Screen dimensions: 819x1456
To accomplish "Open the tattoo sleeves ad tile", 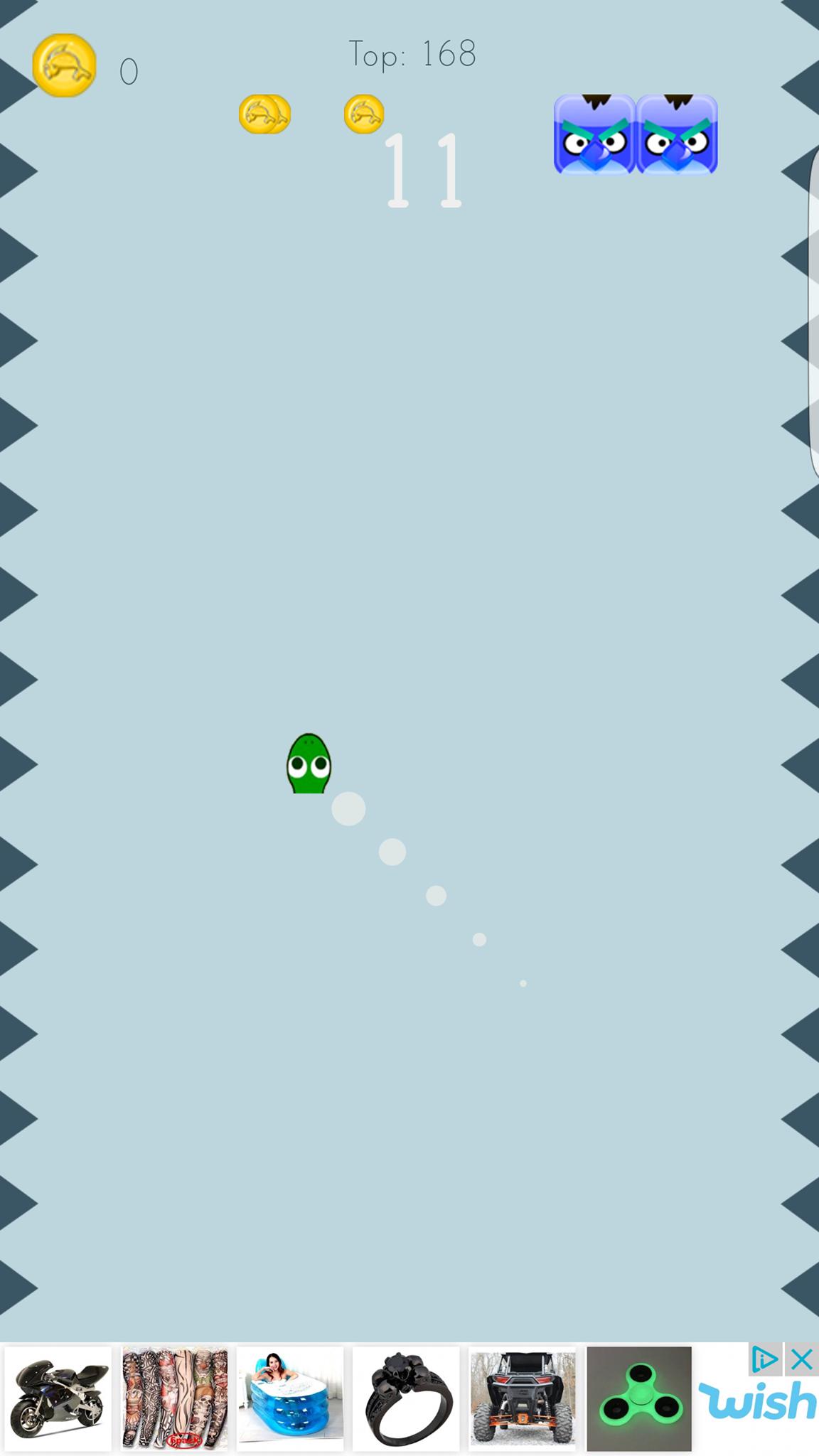I will click(175, 1398).
